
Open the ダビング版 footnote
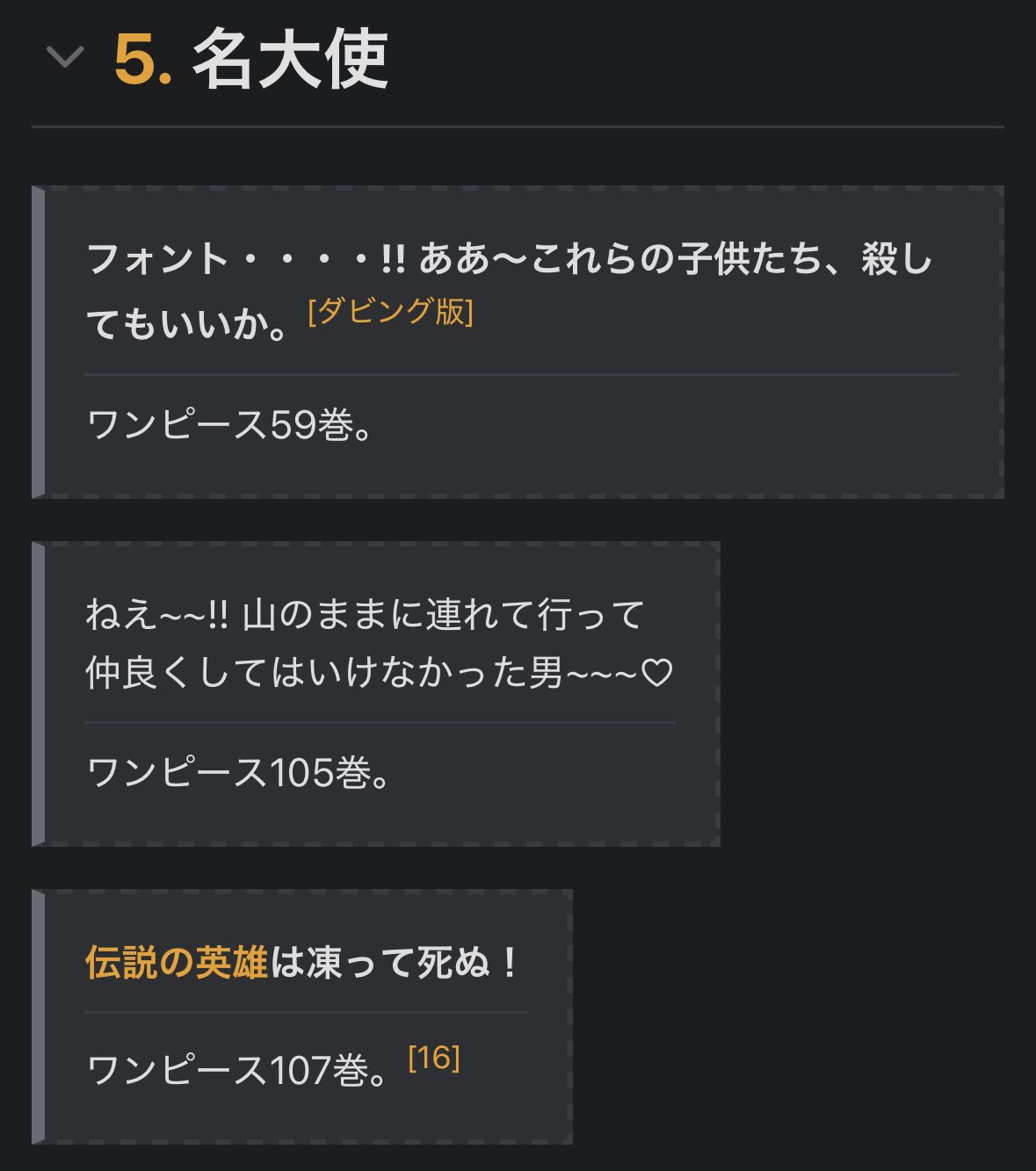(x=390, y=311)
